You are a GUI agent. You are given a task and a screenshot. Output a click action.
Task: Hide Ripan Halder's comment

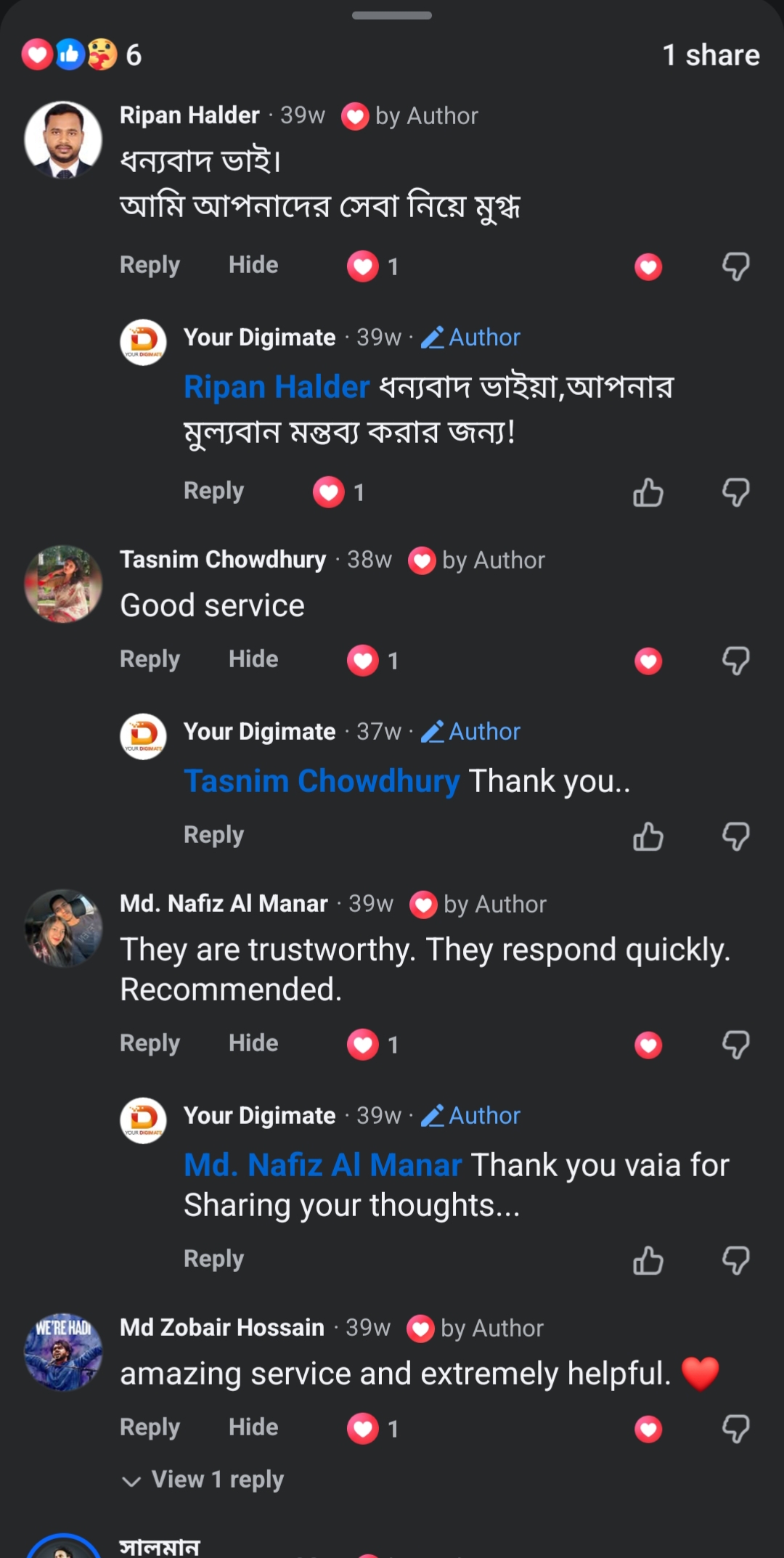point(253,266)
